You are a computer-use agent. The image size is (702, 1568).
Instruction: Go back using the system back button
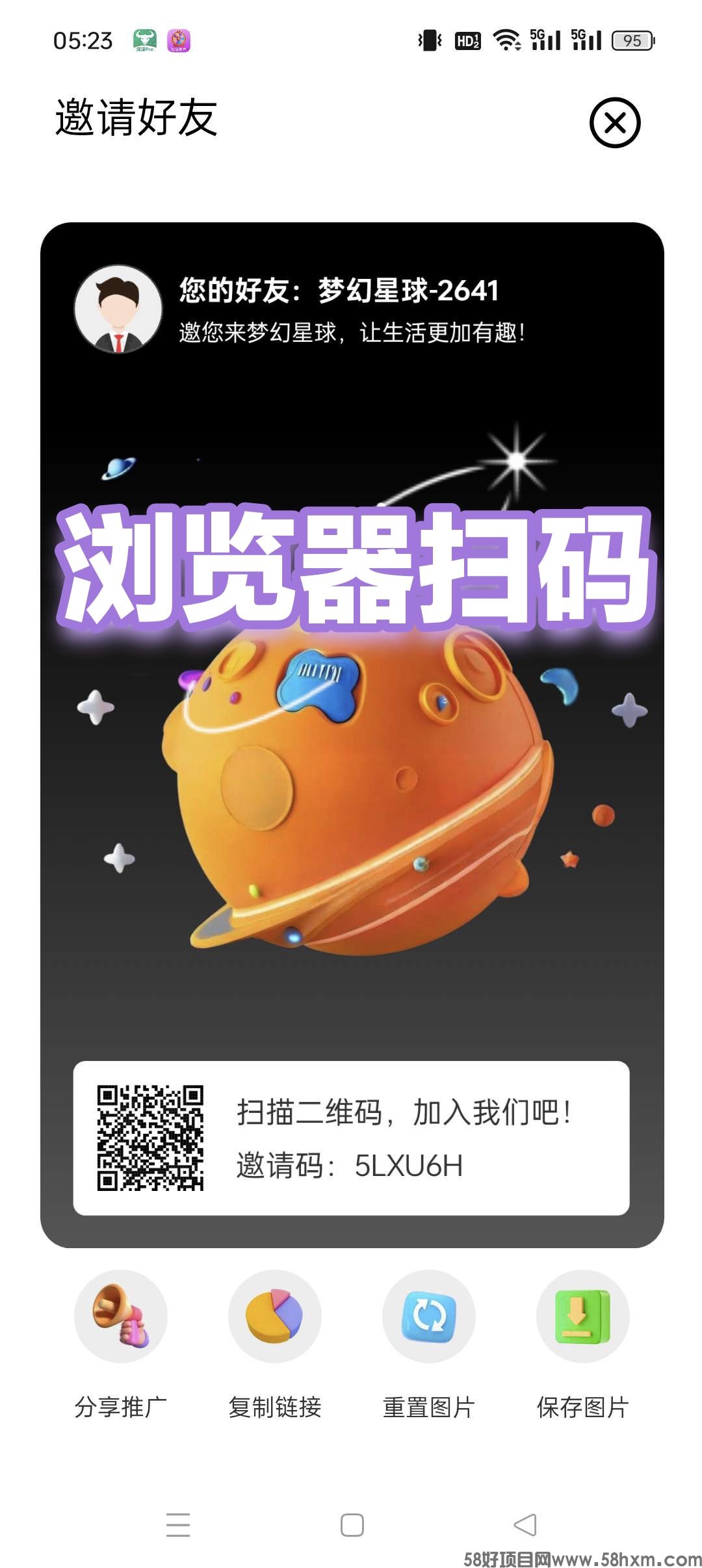coord(525,1525)
